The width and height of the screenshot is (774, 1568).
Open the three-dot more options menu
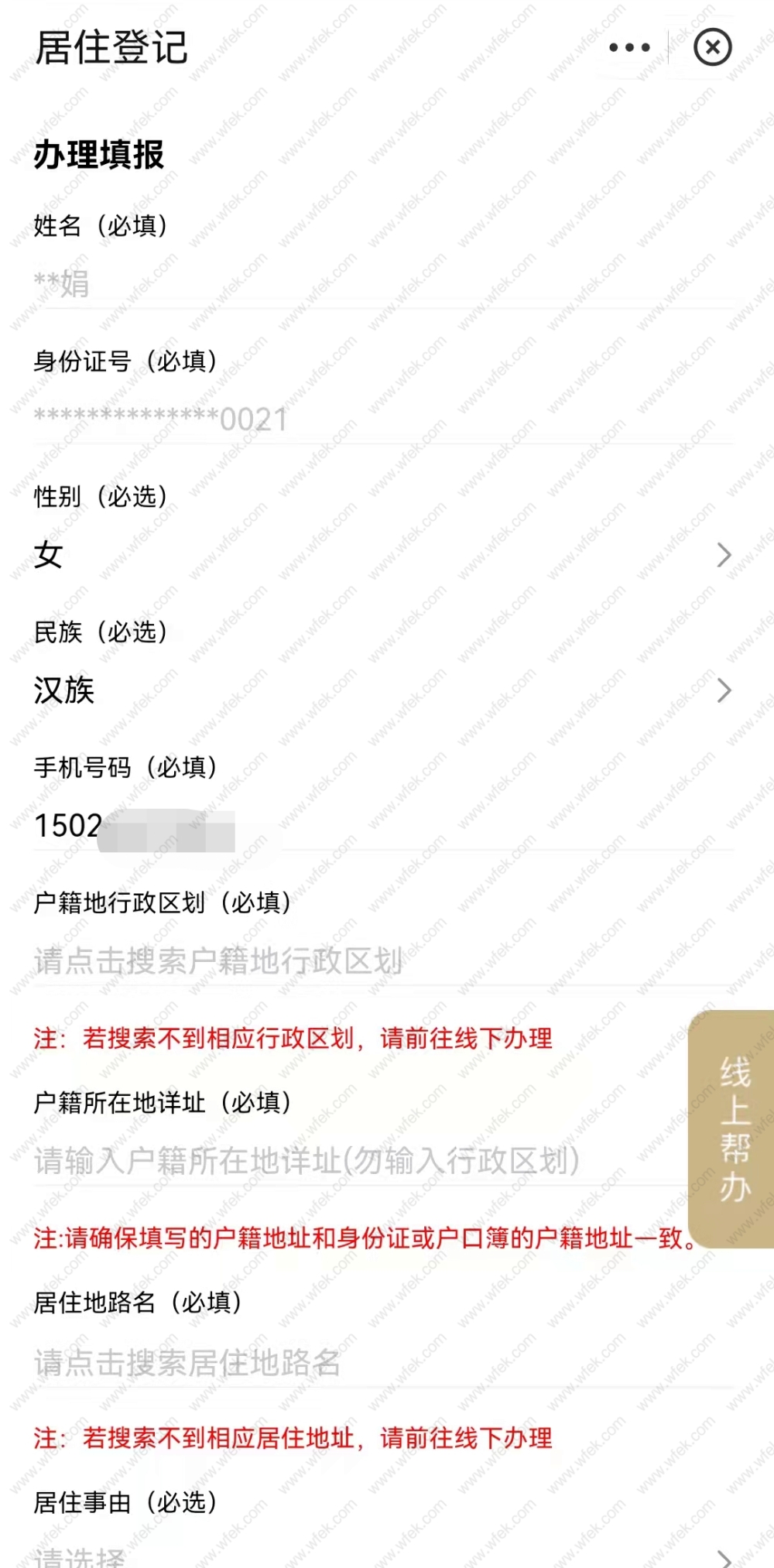tap(629, 47)
